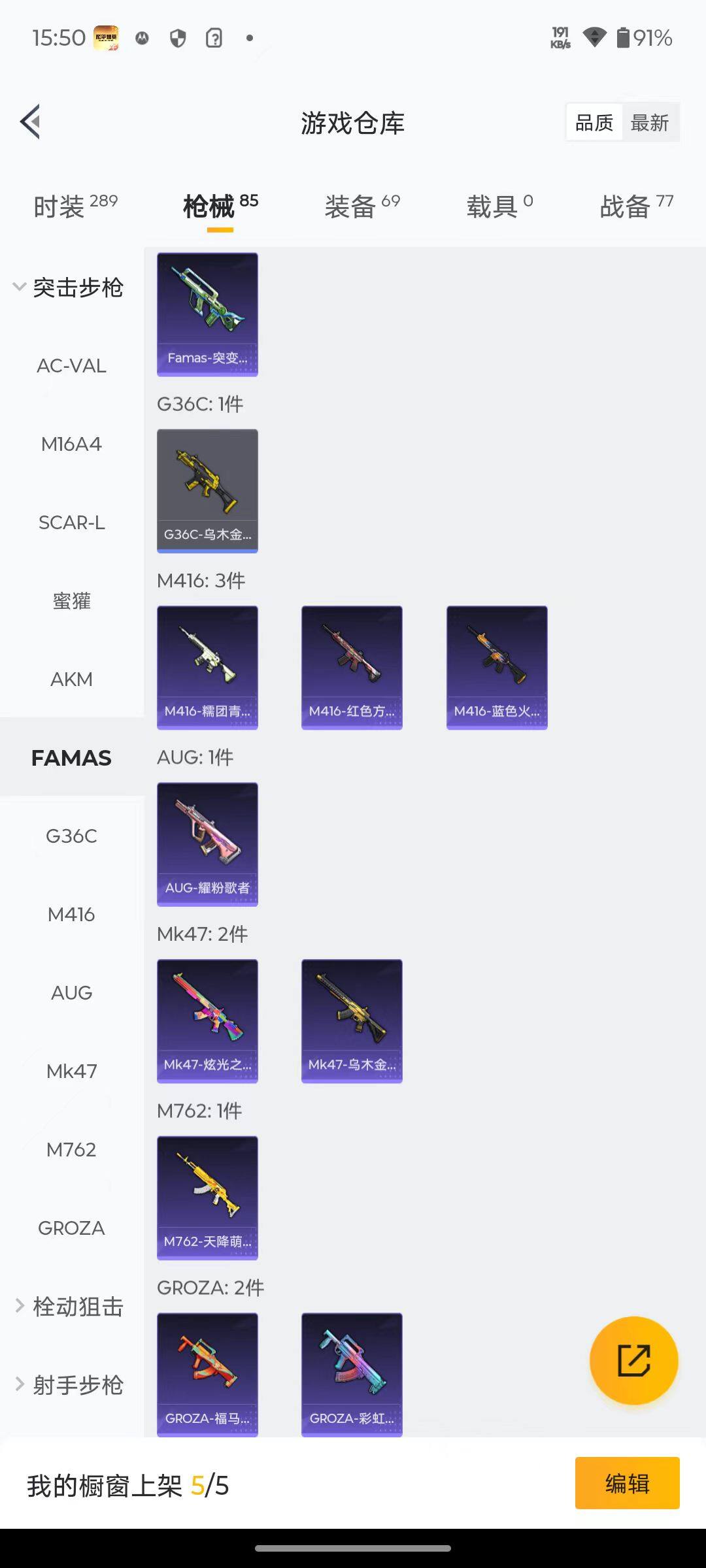Sort the warehouse by 最新
Screen dimensions: 706x1568
(649, 122)
